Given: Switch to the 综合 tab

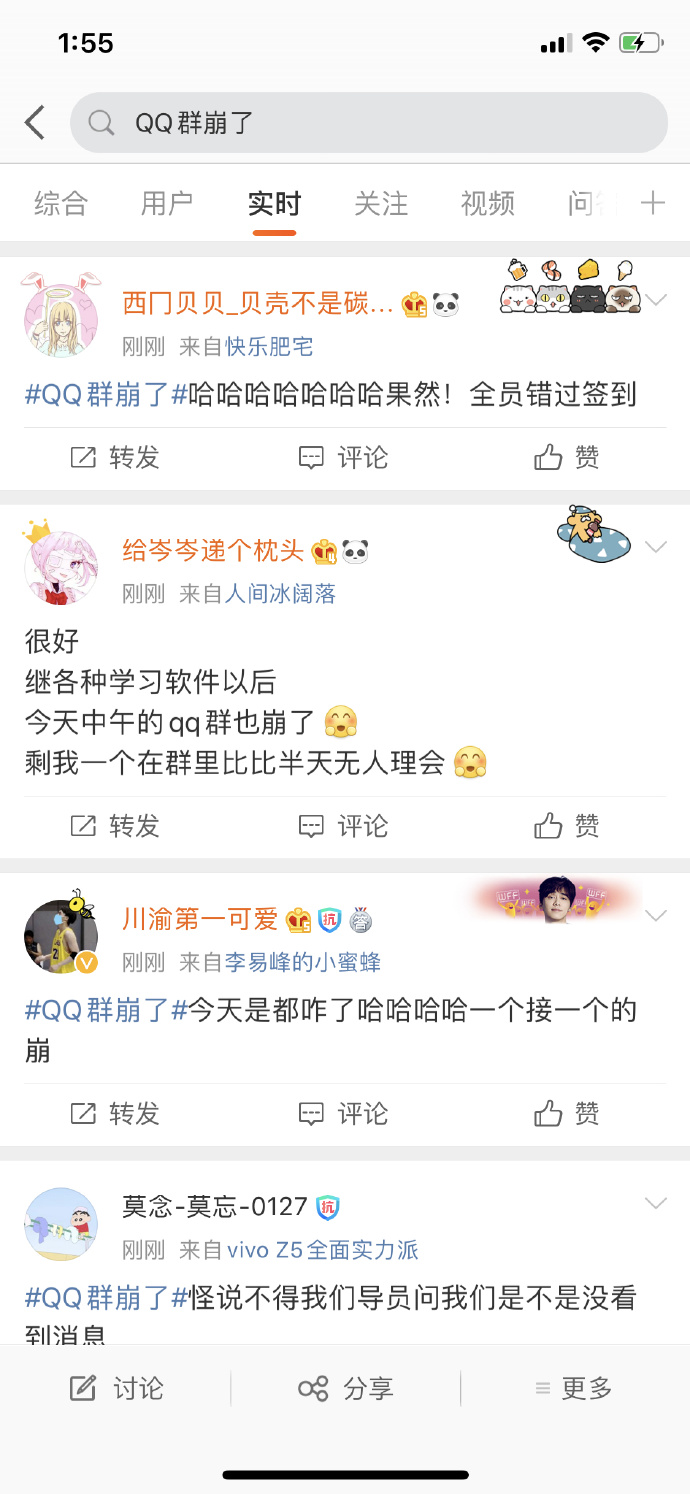Looking at the screenshot, I should [61, 203].
